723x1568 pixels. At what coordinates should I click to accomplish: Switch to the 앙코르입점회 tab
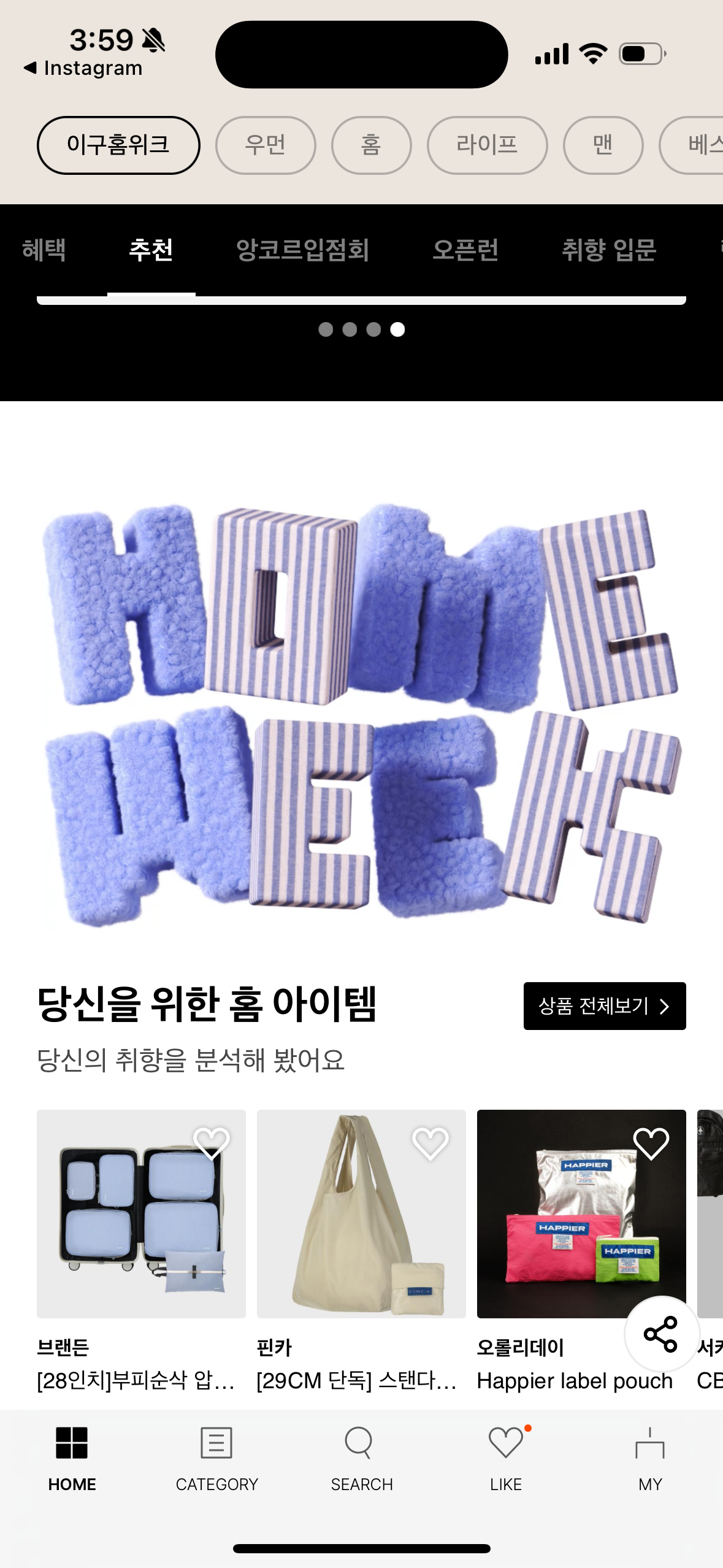[x=302, y=250]
